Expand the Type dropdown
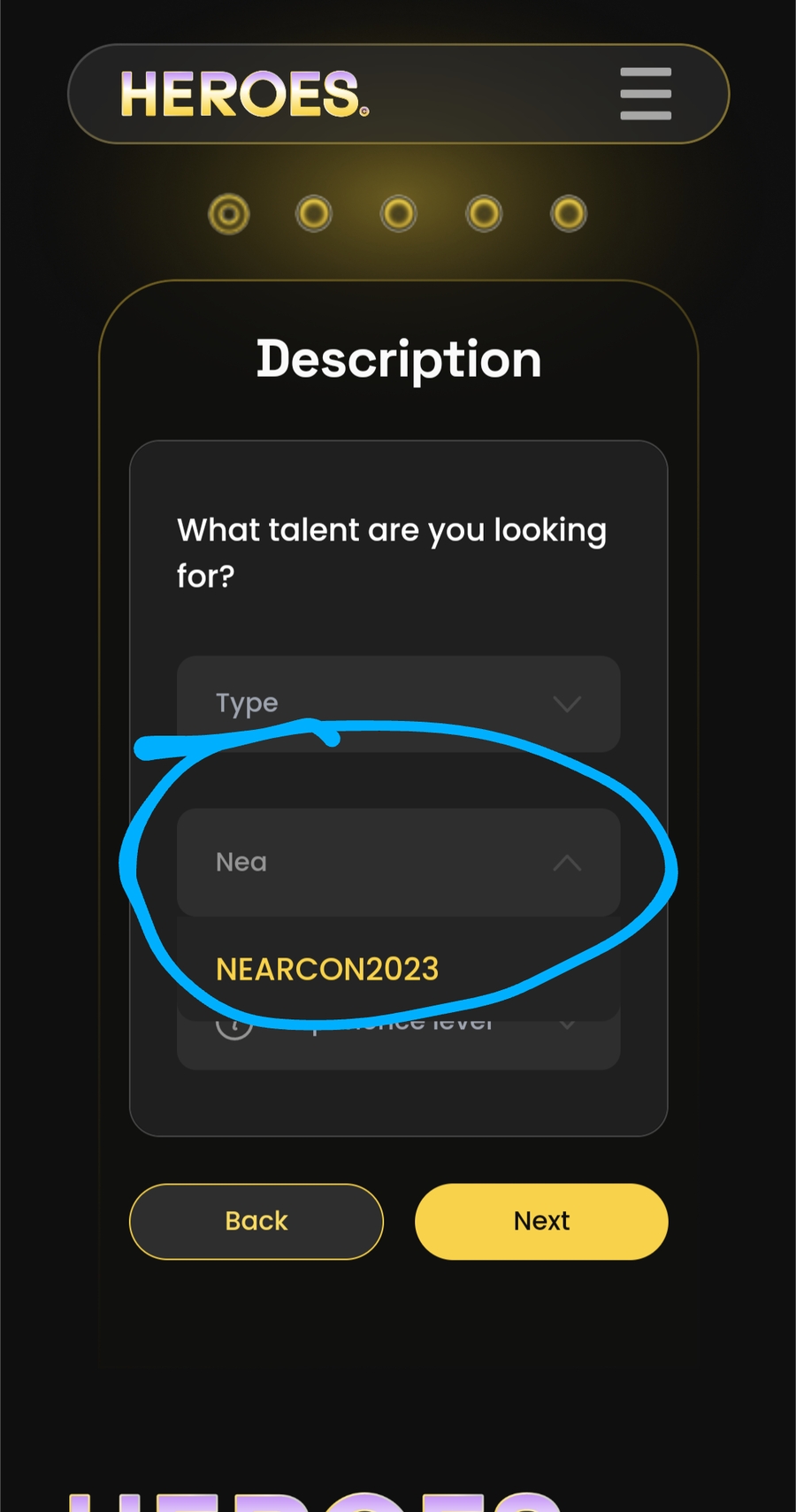The height and width of the screenshot is (1512, 796). [398, 703]
